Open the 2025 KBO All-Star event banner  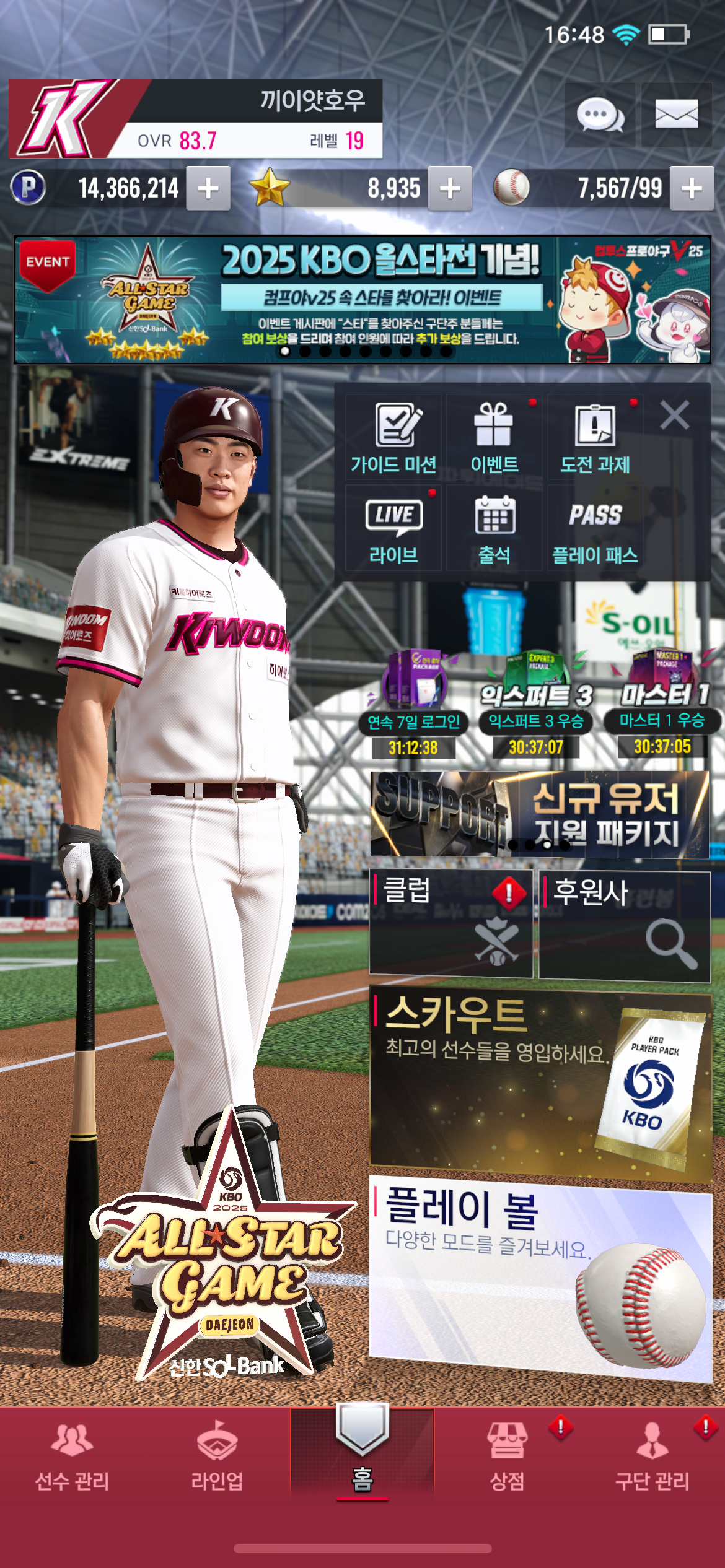tap(362, 300)
